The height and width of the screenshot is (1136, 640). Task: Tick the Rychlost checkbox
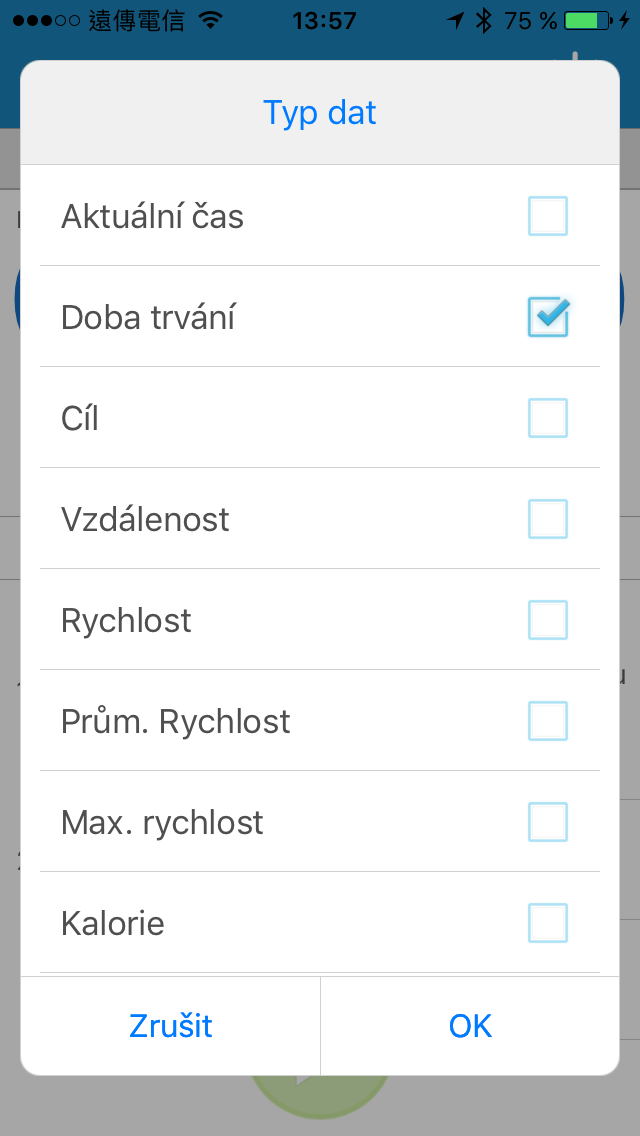(547, 620)
